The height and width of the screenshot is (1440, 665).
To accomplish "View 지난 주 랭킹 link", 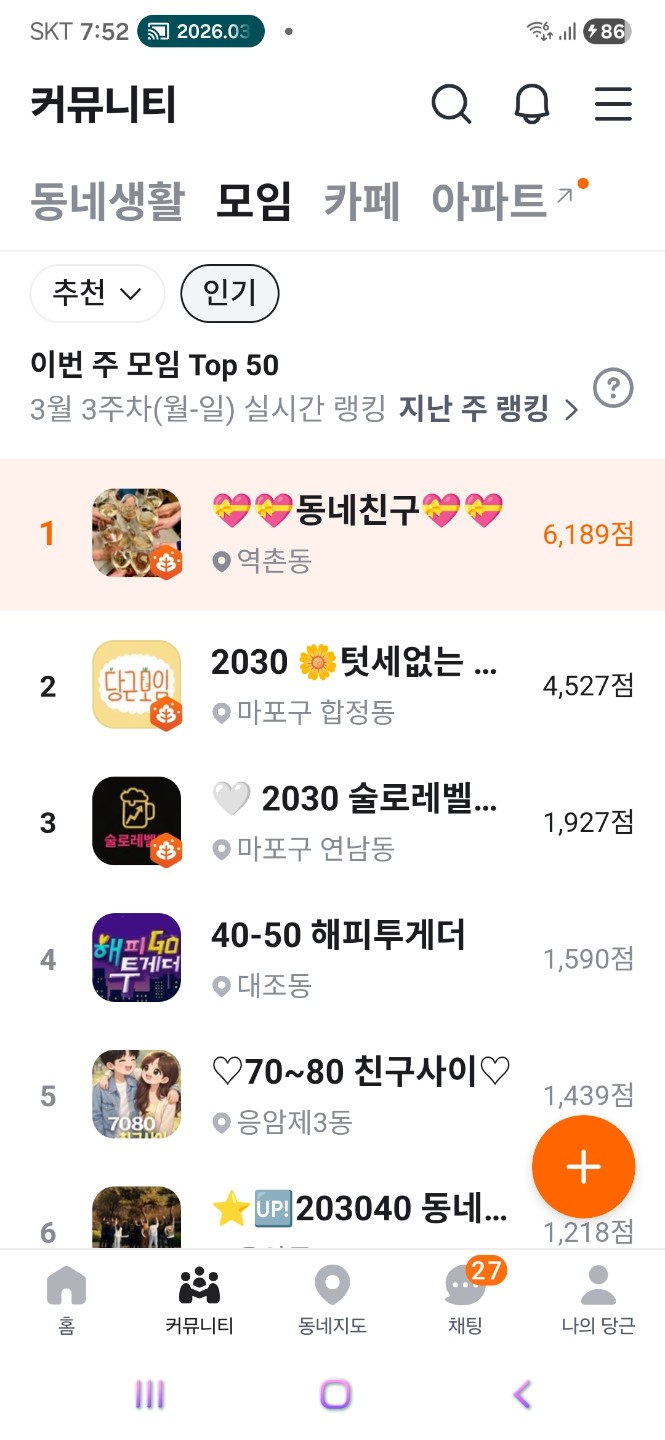I will click(x=488, y=409).
